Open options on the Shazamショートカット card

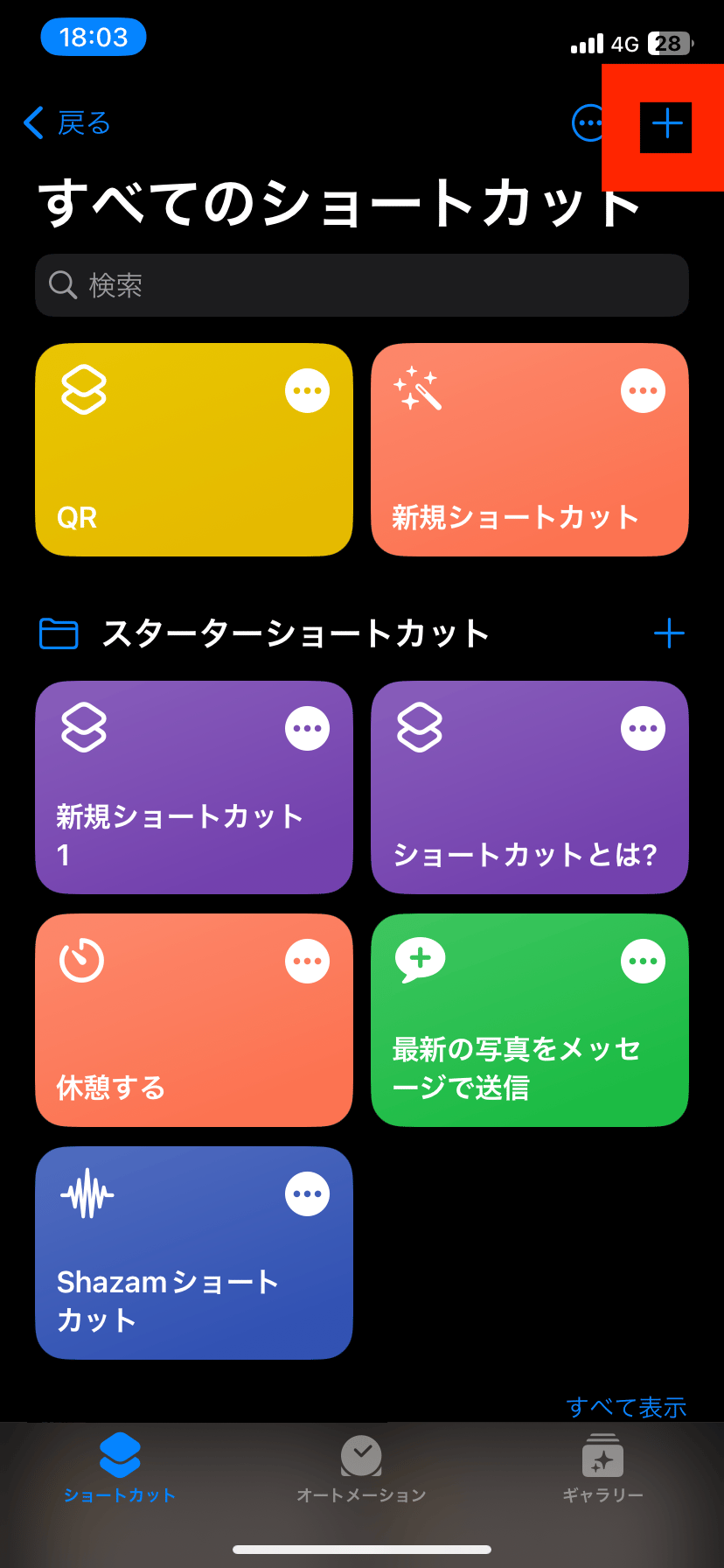pos(307,1193)
